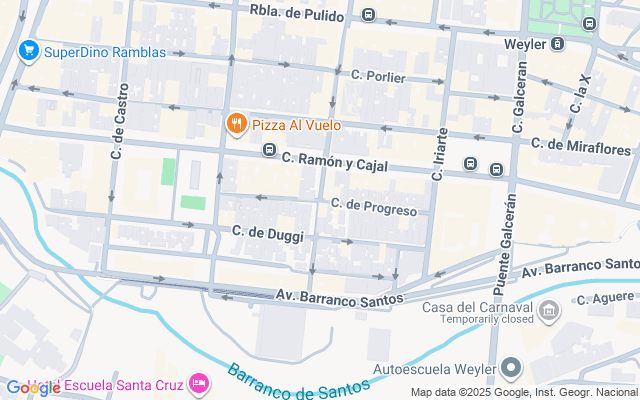Select the bus stop on C. Ramón y Cajal
The image size is (640, 400).
coord(269,150)
